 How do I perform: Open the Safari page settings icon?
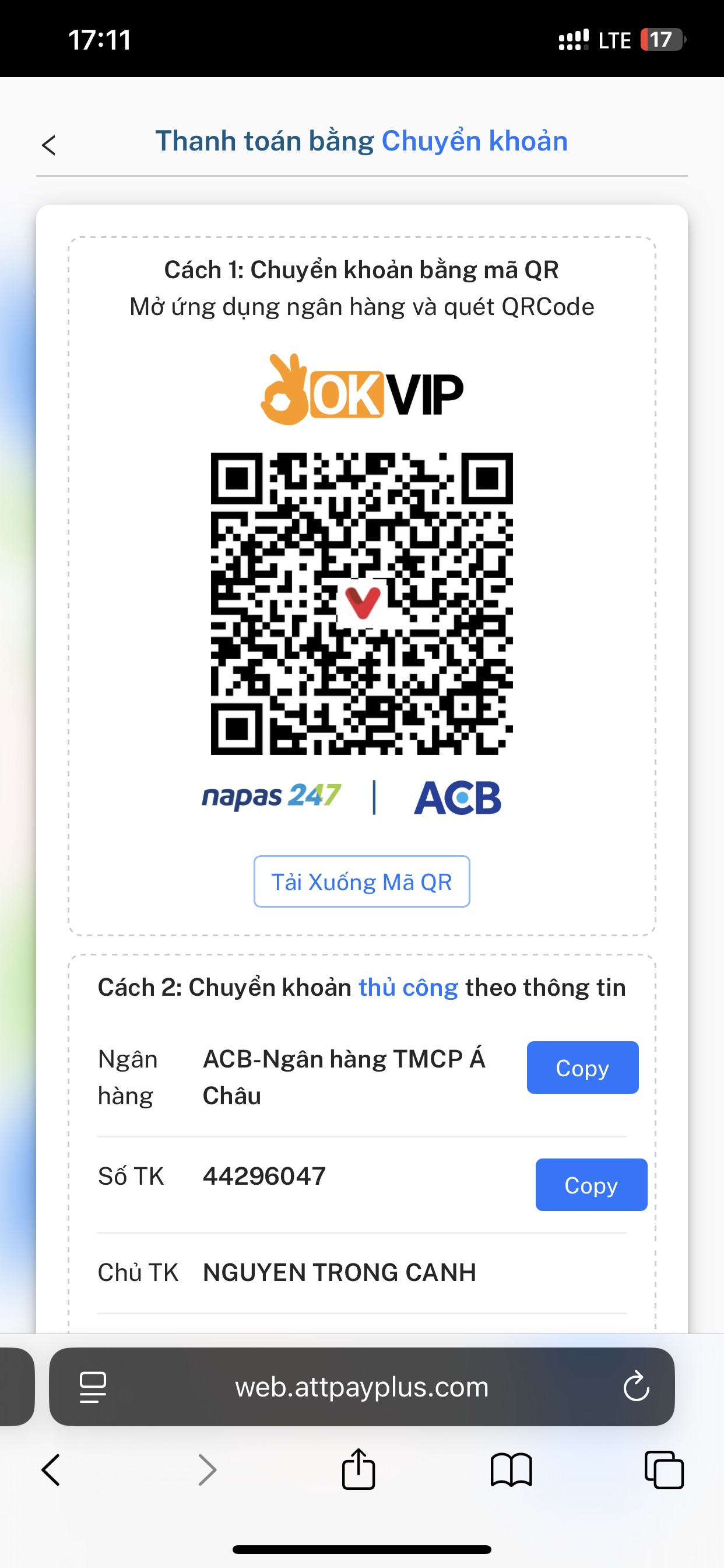click(x=93, y=1387)
